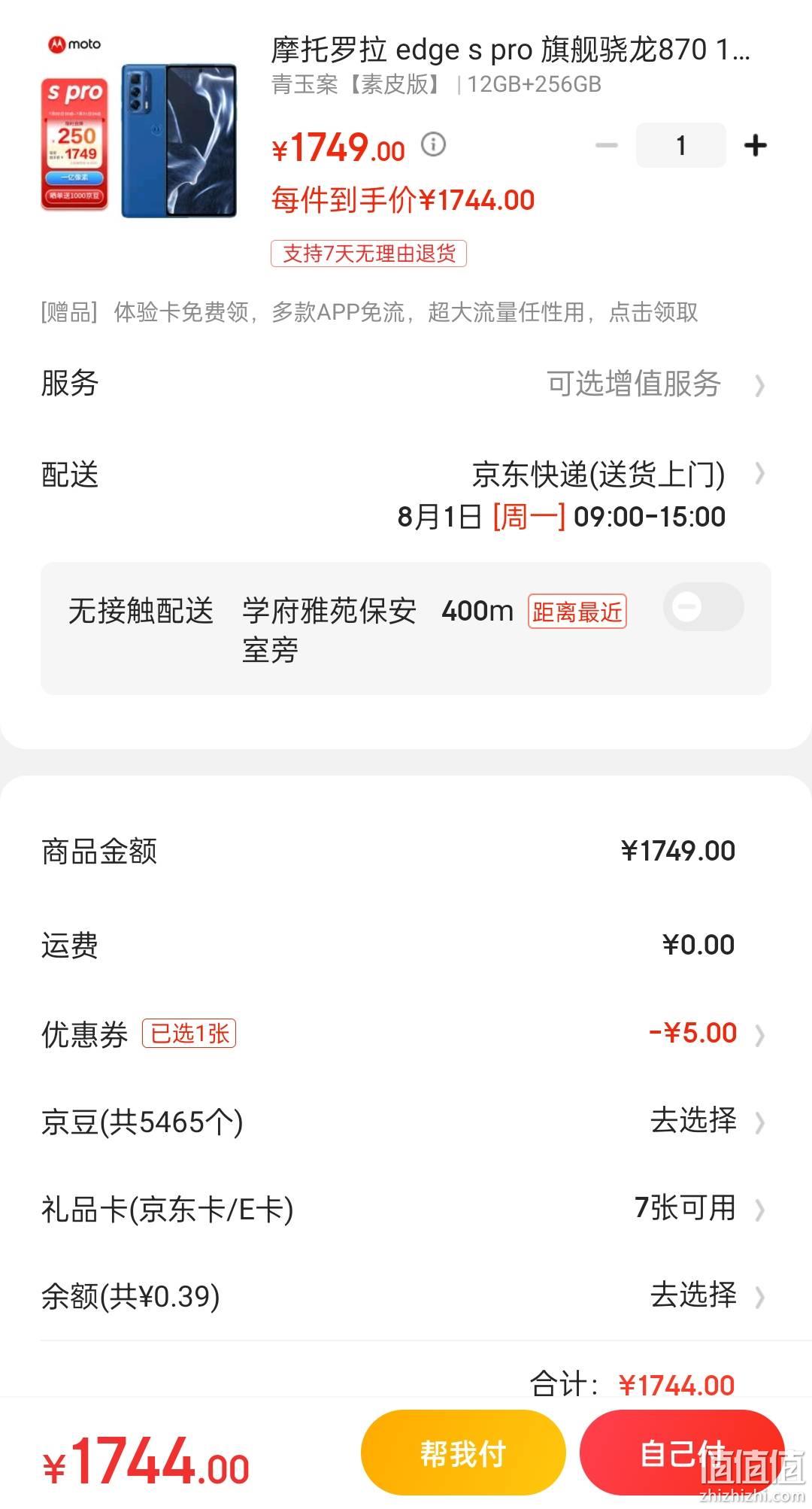Open the 礼品卡 gift card row

[406, 1209]
